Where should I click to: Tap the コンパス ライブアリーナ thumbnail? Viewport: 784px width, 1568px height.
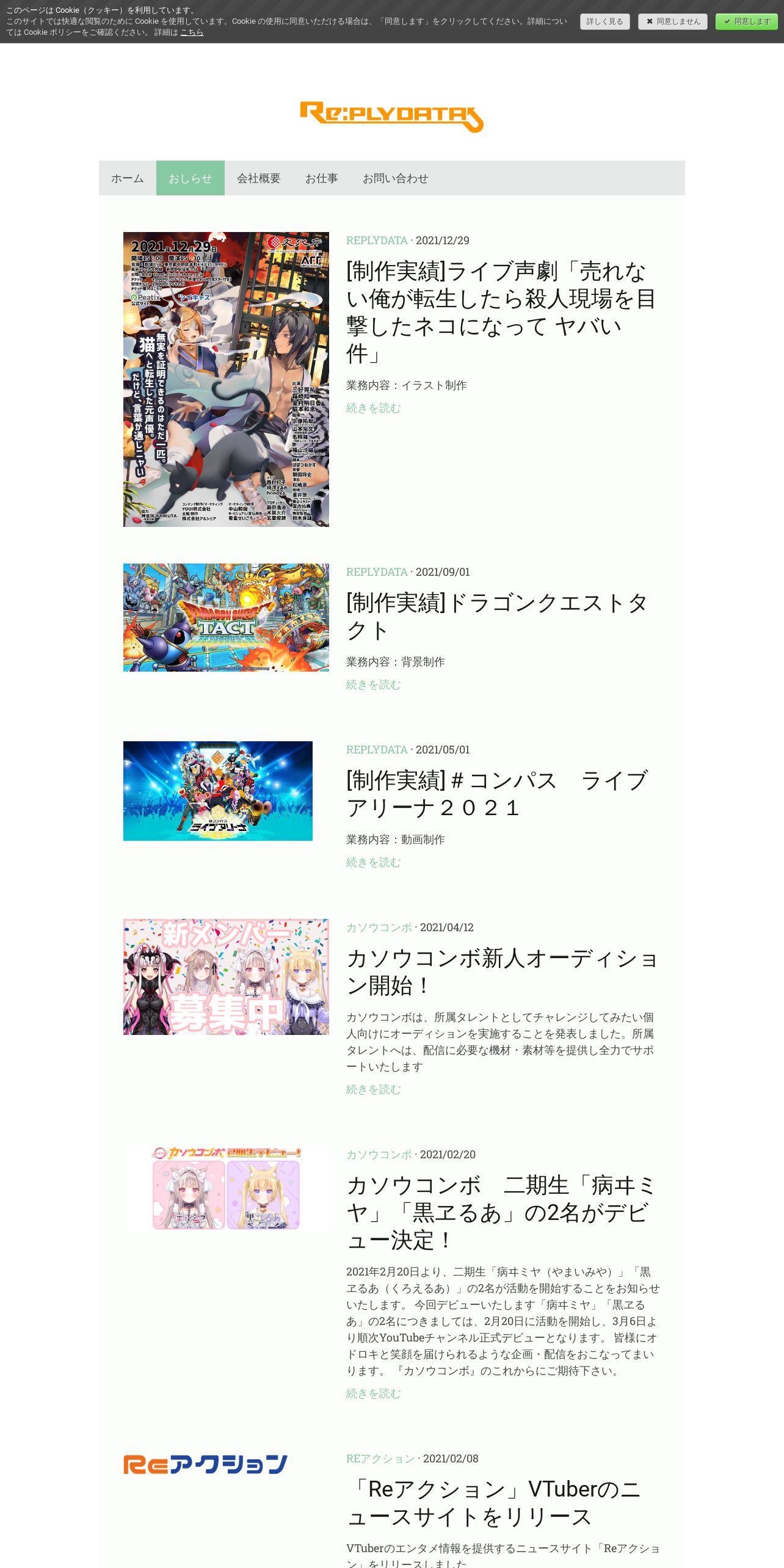point(218,791)
